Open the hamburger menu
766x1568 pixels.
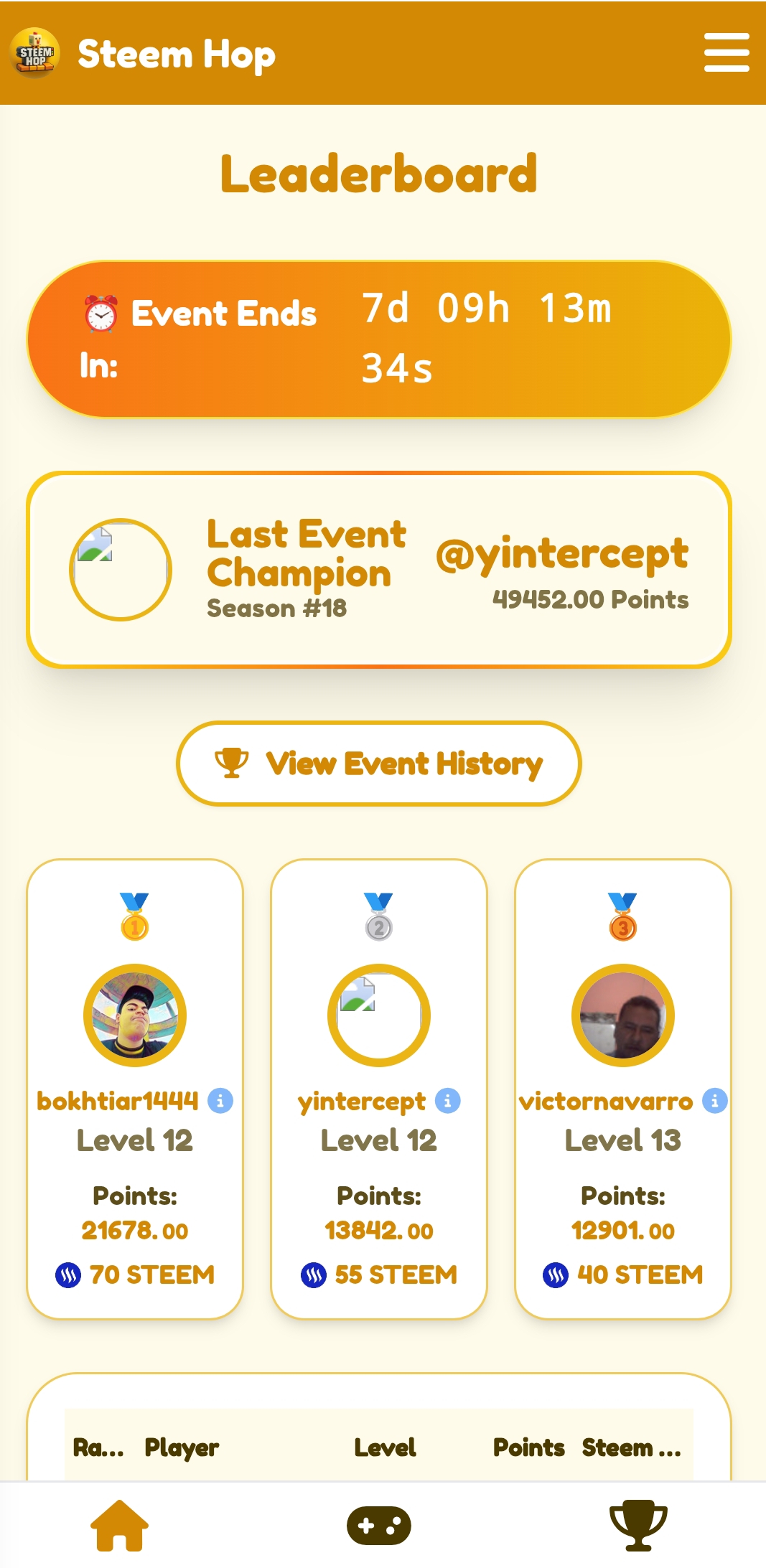tap(727, 52)
